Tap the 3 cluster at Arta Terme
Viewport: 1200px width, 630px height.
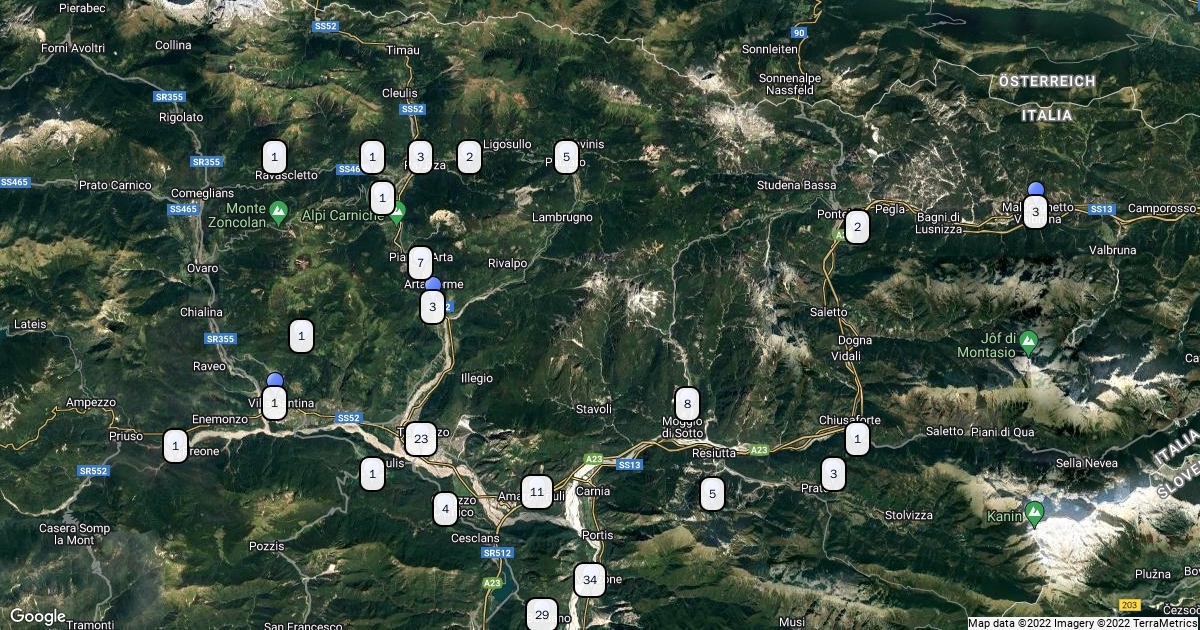tap(432, 305)
